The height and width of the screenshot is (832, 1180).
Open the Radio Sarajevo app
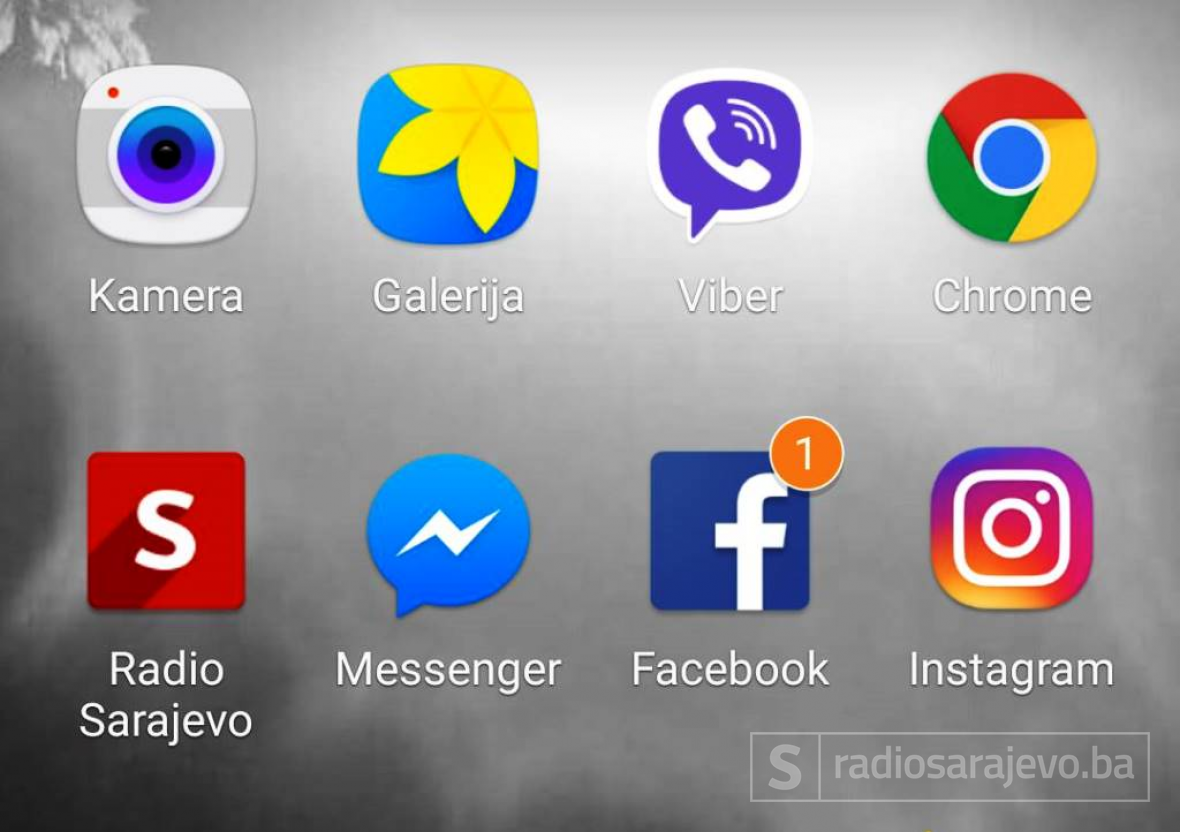pos(166,530)
